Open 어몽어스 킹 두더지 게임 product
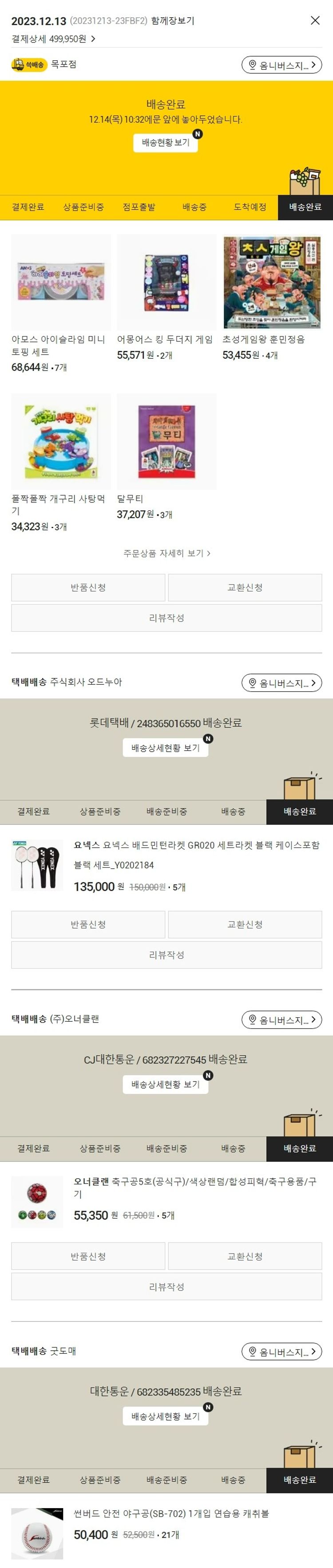The height and width of the screenshot is (1568, 333). pos(166,283)
